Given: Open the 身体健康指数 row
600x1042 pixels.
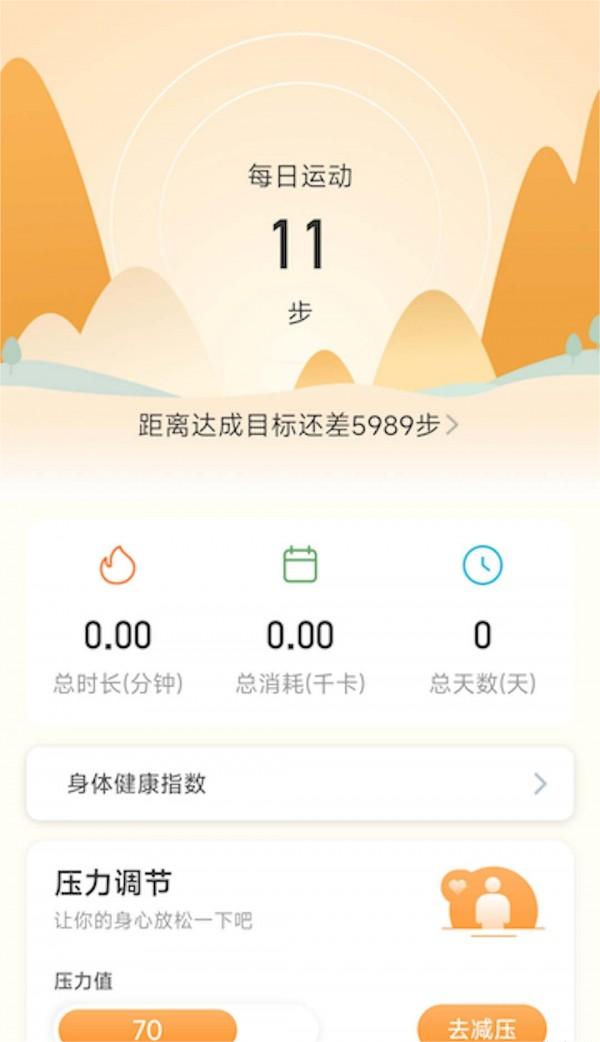Looking at the screenshot, I should click(300, 783).
